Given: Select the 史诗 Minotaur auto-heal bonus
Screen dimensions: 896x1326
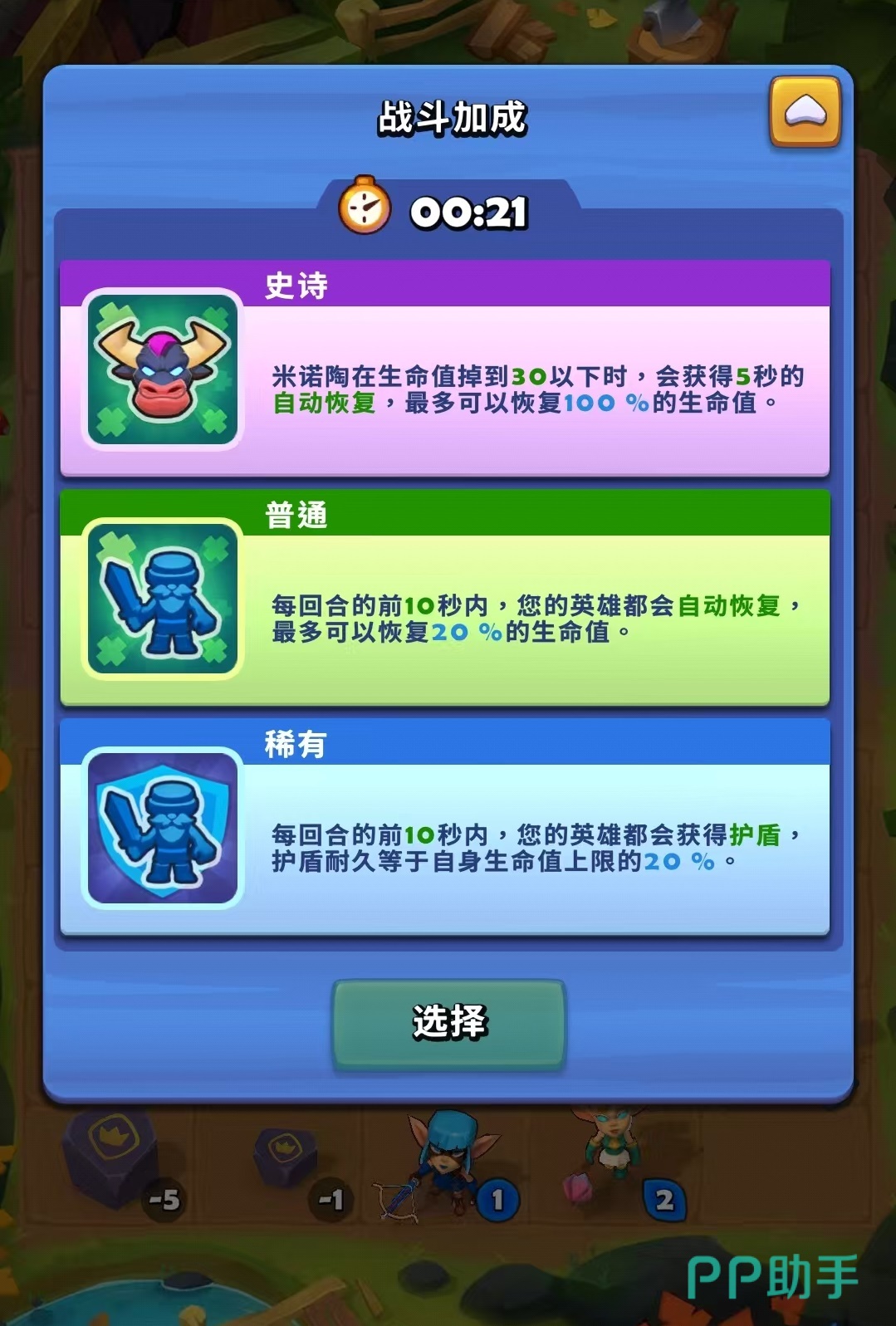Looking at the screenshot, I should click(445, 369).
